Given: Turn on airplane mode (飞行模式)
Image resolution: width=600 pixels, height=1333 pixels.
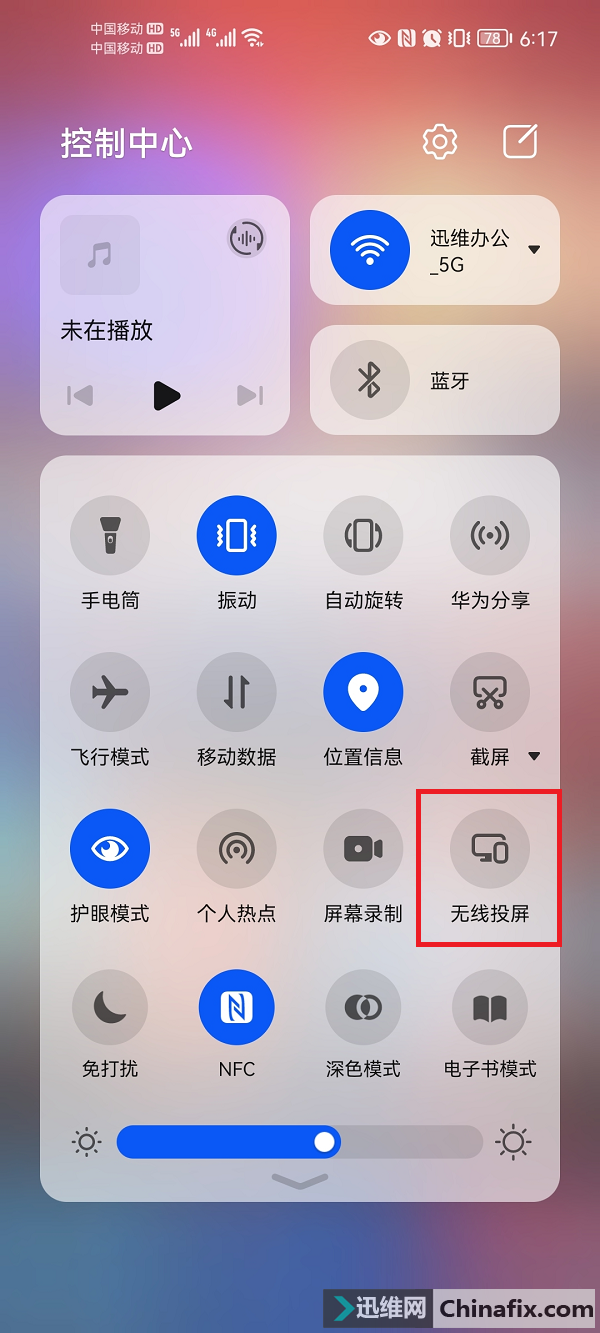Looking at the screenshot, I should 110,692.
